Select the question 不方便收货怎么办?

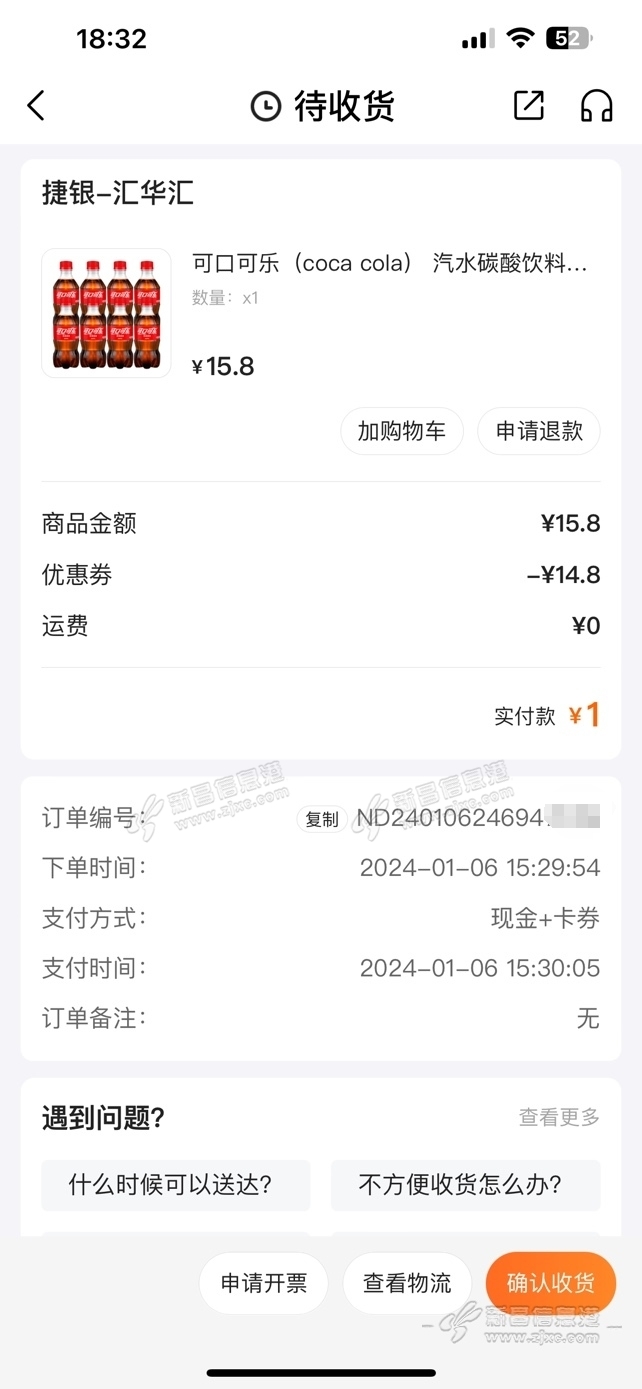[x=465, y=1185]
